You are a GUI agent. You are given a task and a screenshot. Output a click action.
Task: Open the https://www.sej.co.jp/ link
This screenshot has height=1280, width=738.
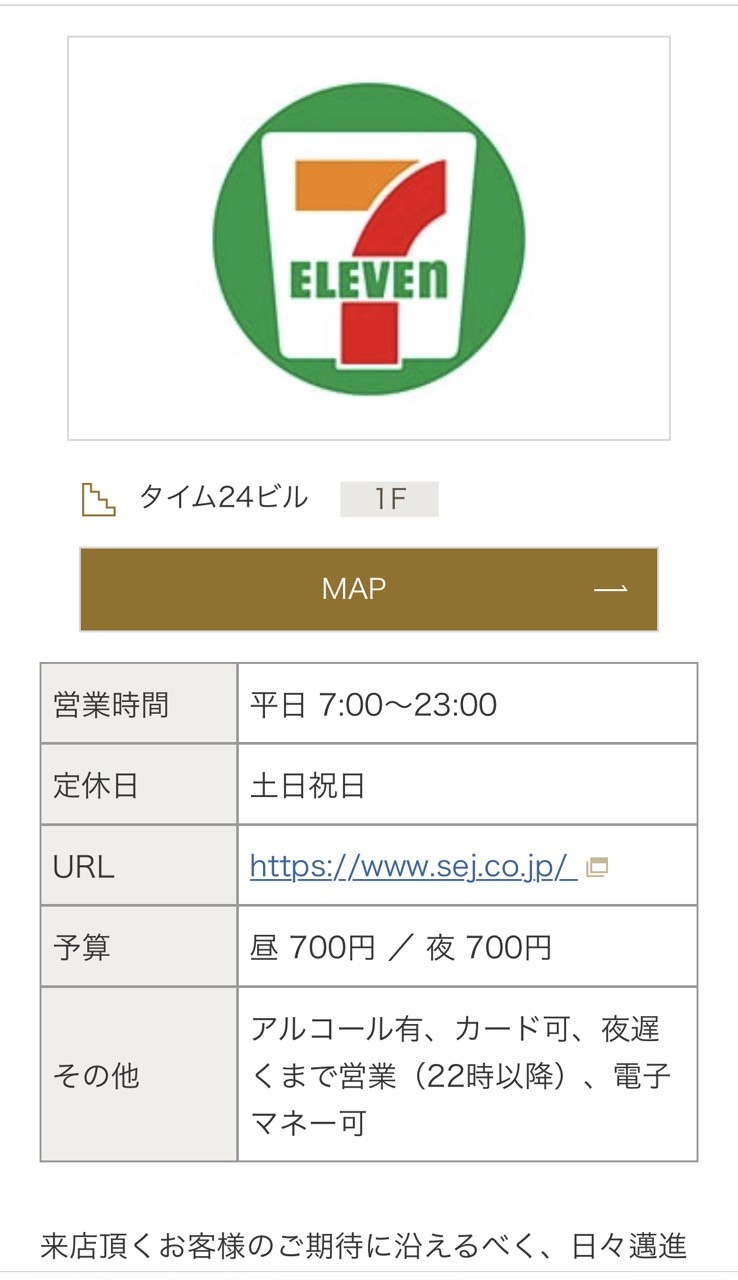(x=413, y=865)
